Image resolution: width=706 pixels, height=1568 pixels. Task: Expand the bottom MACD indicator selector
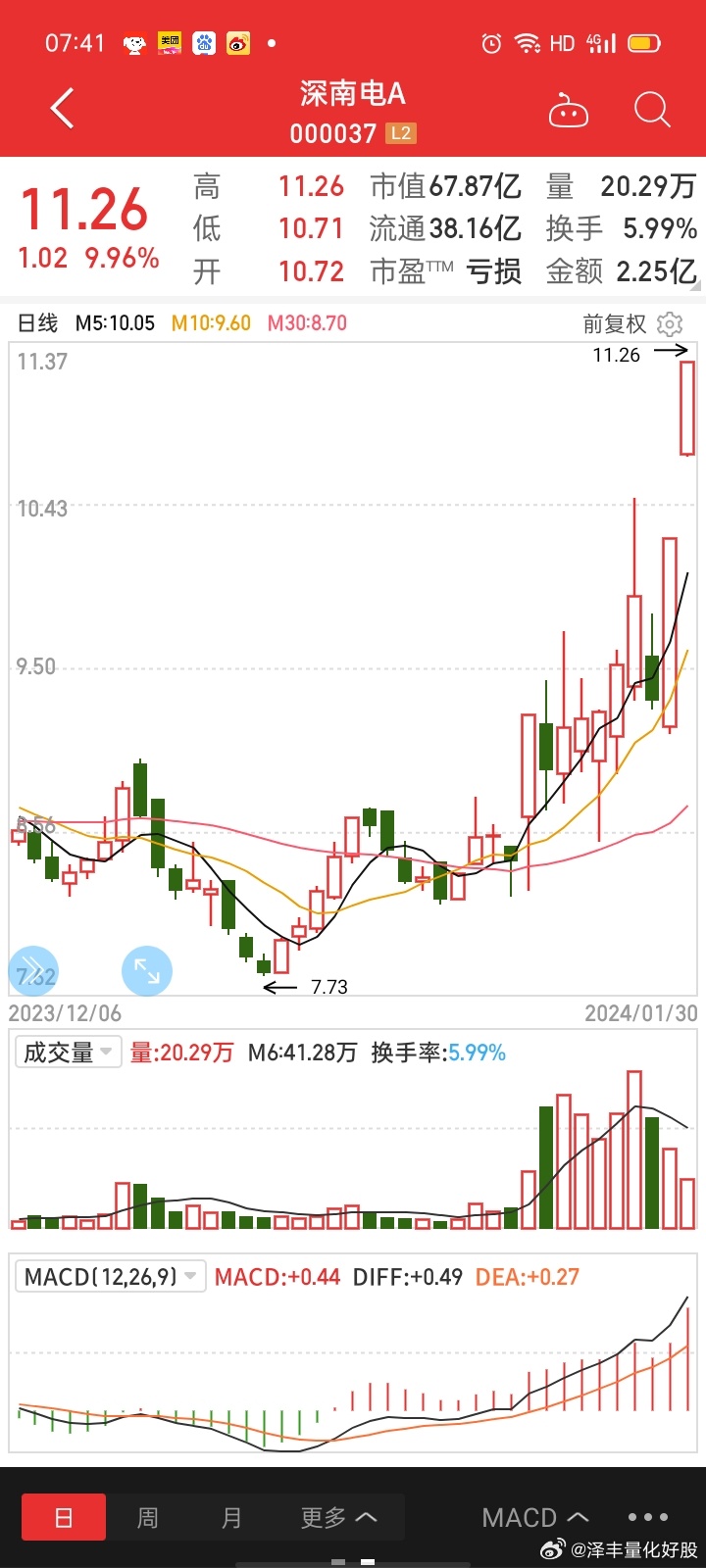pos(535,1518)
